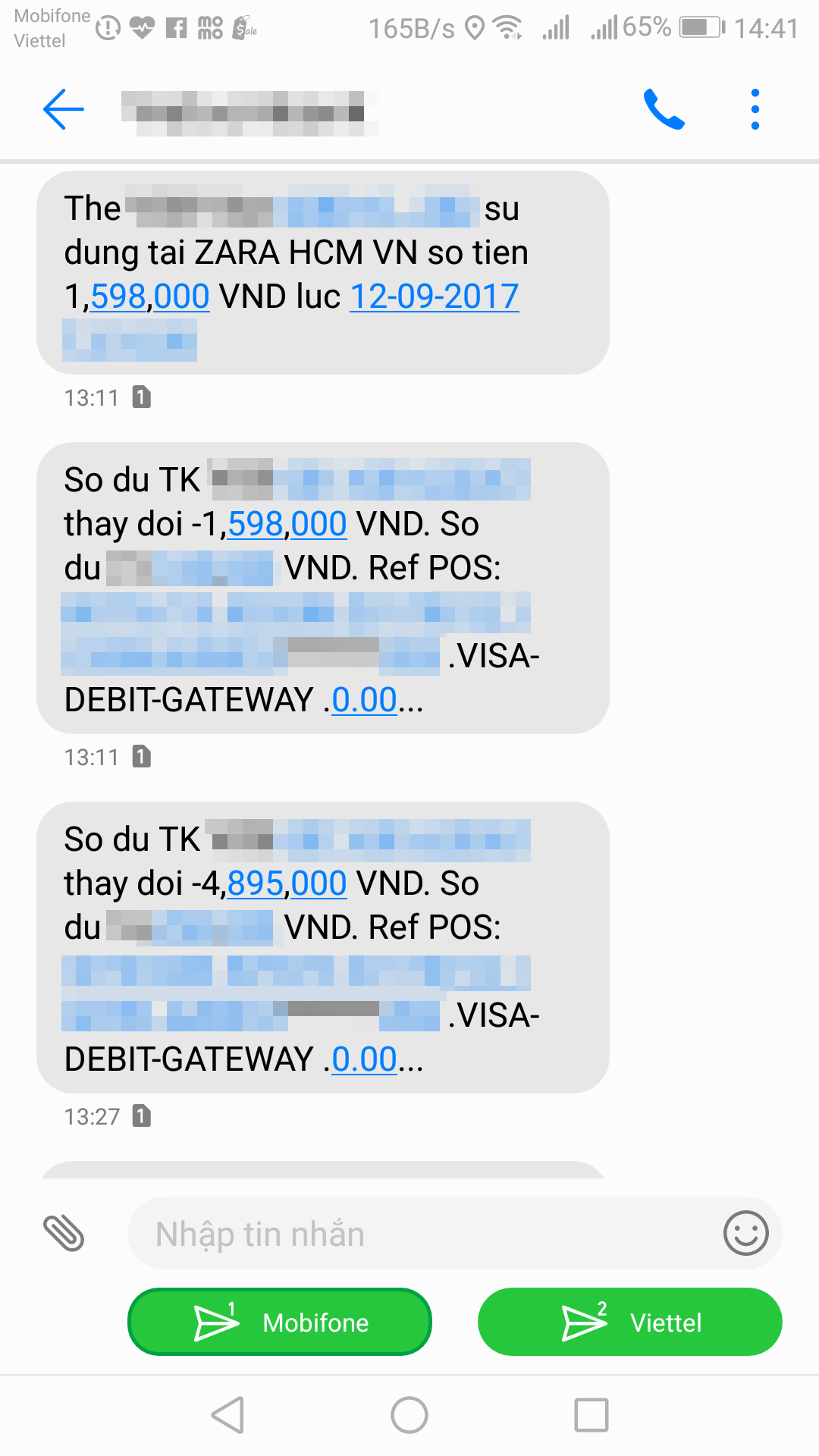Open the recent apps view
This screenshot has width=819, height=1456.
[x=591, y=1415]
